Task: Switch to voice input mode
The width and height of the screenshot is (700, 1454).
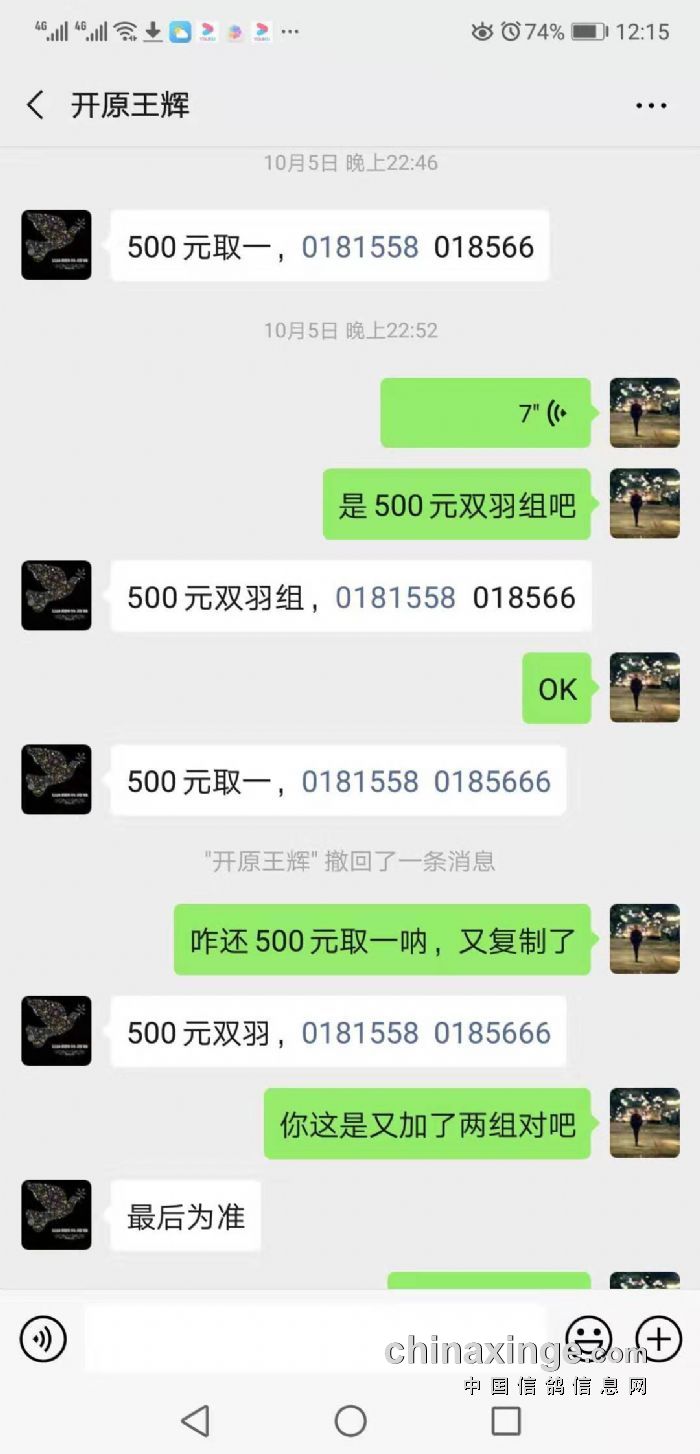Action: (x=43, y=1338)
